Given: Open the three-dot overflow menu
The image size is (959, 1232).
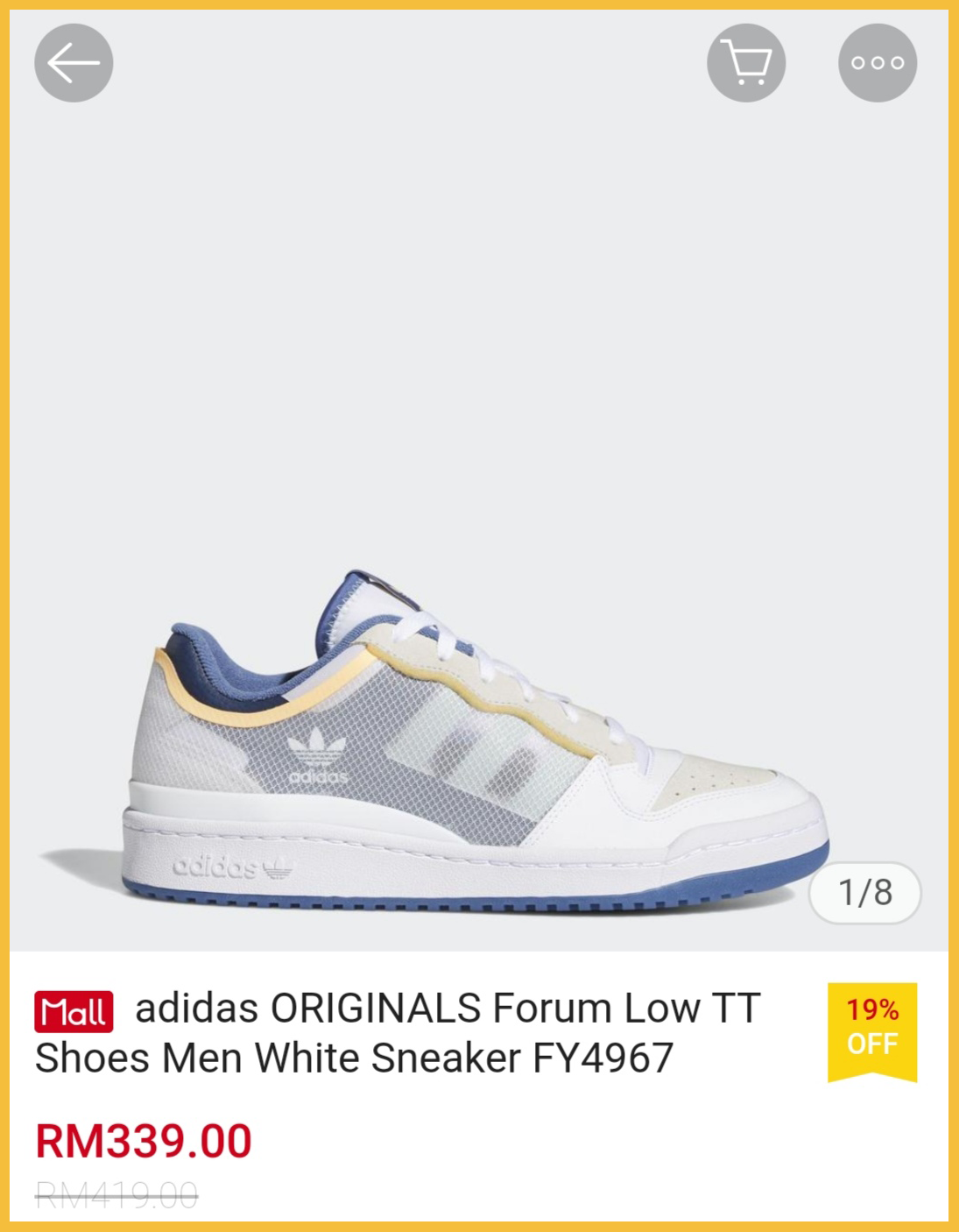Looking at the screenshot, I should pos(878,63).
